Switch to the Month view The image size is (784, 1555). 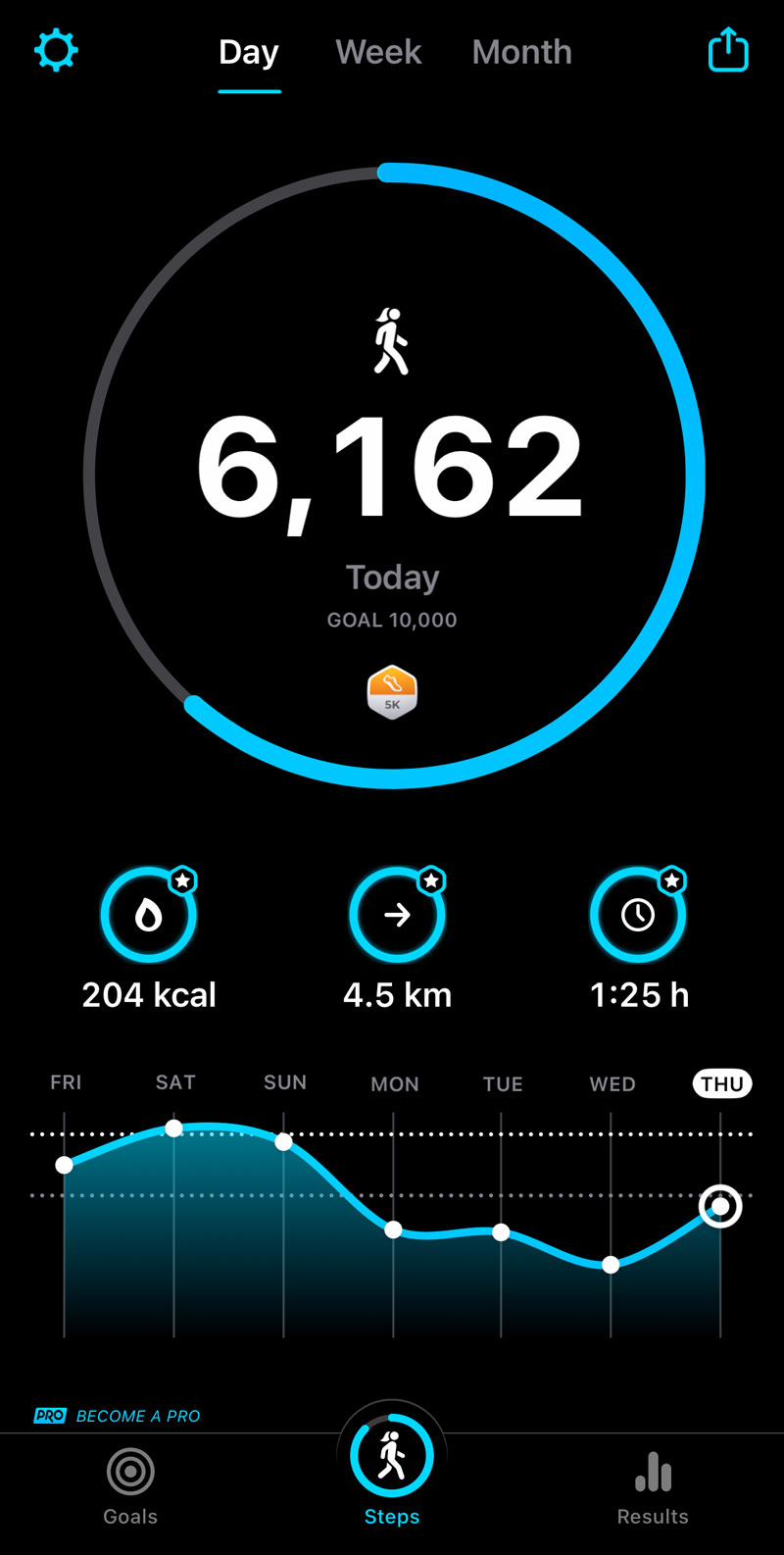521,52
